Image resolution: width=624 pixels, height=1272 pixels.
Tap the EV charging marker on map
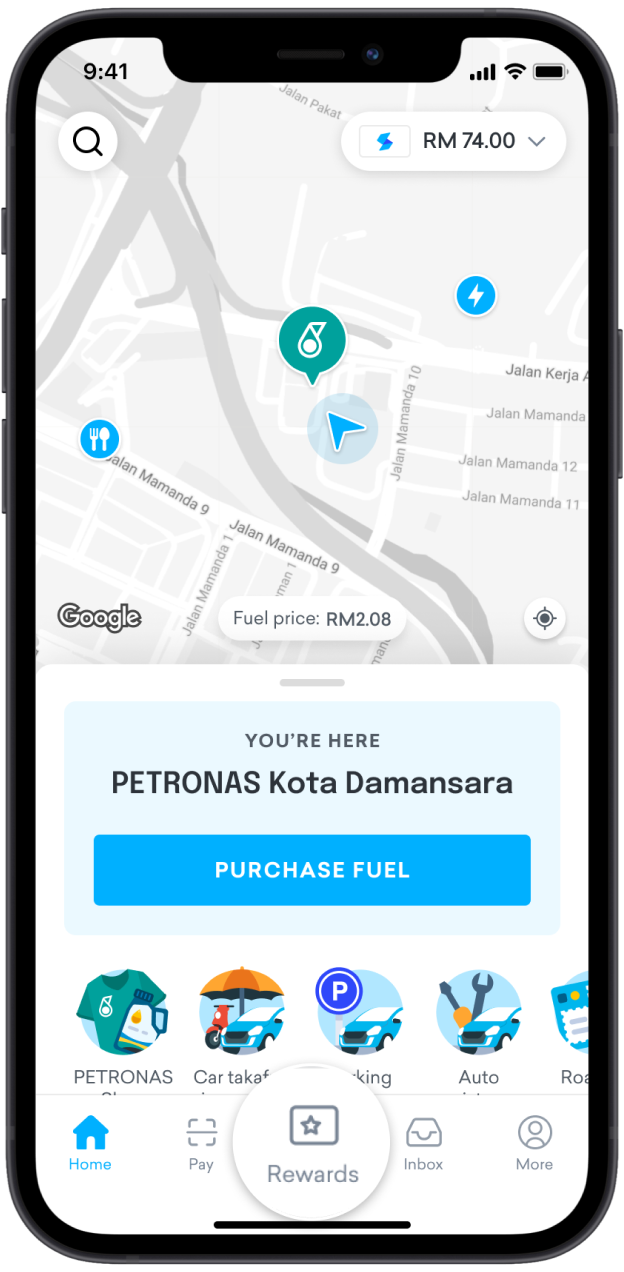(476, 295)
